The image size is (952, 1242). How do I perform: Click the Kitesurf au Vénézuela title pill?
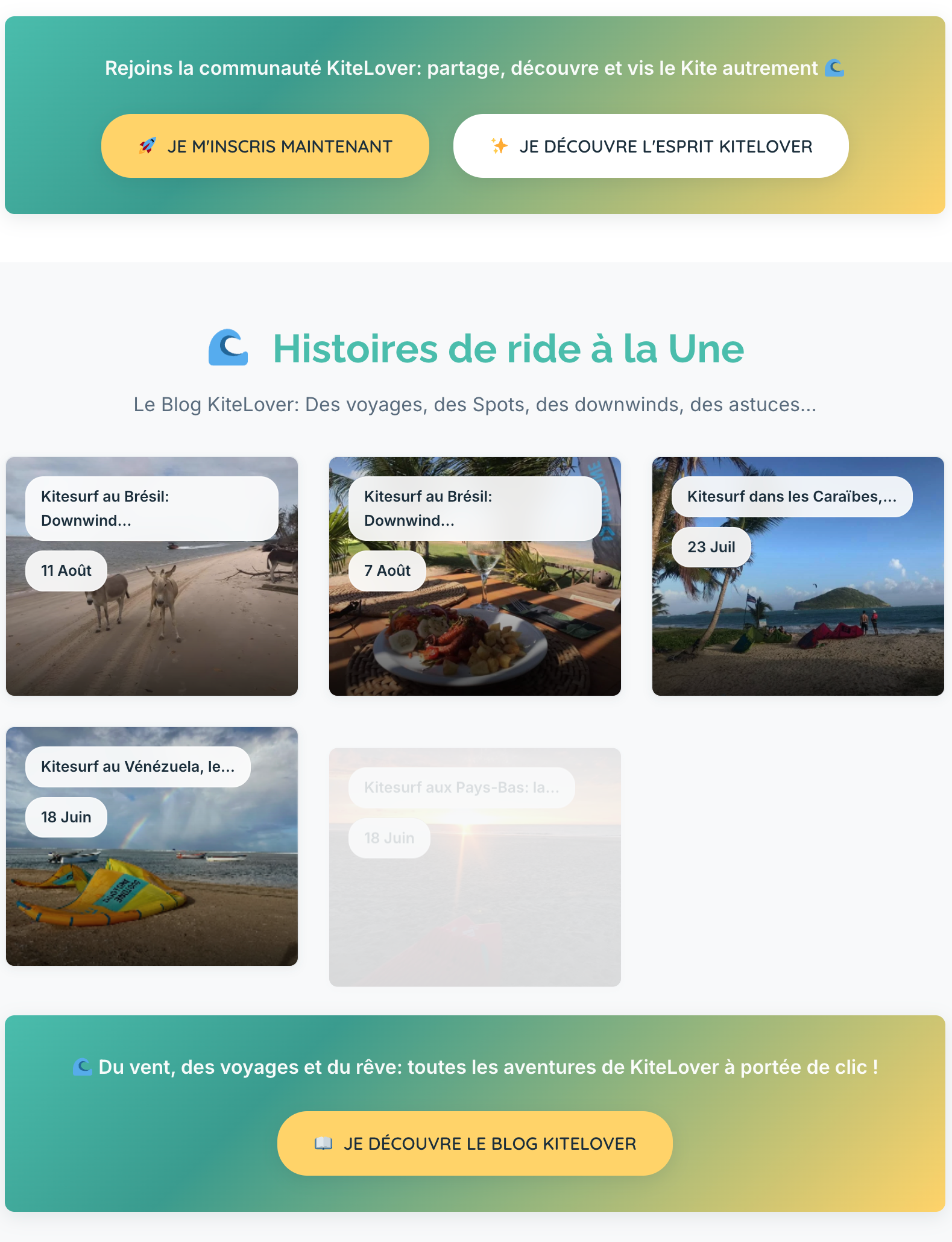click(138, 766)
